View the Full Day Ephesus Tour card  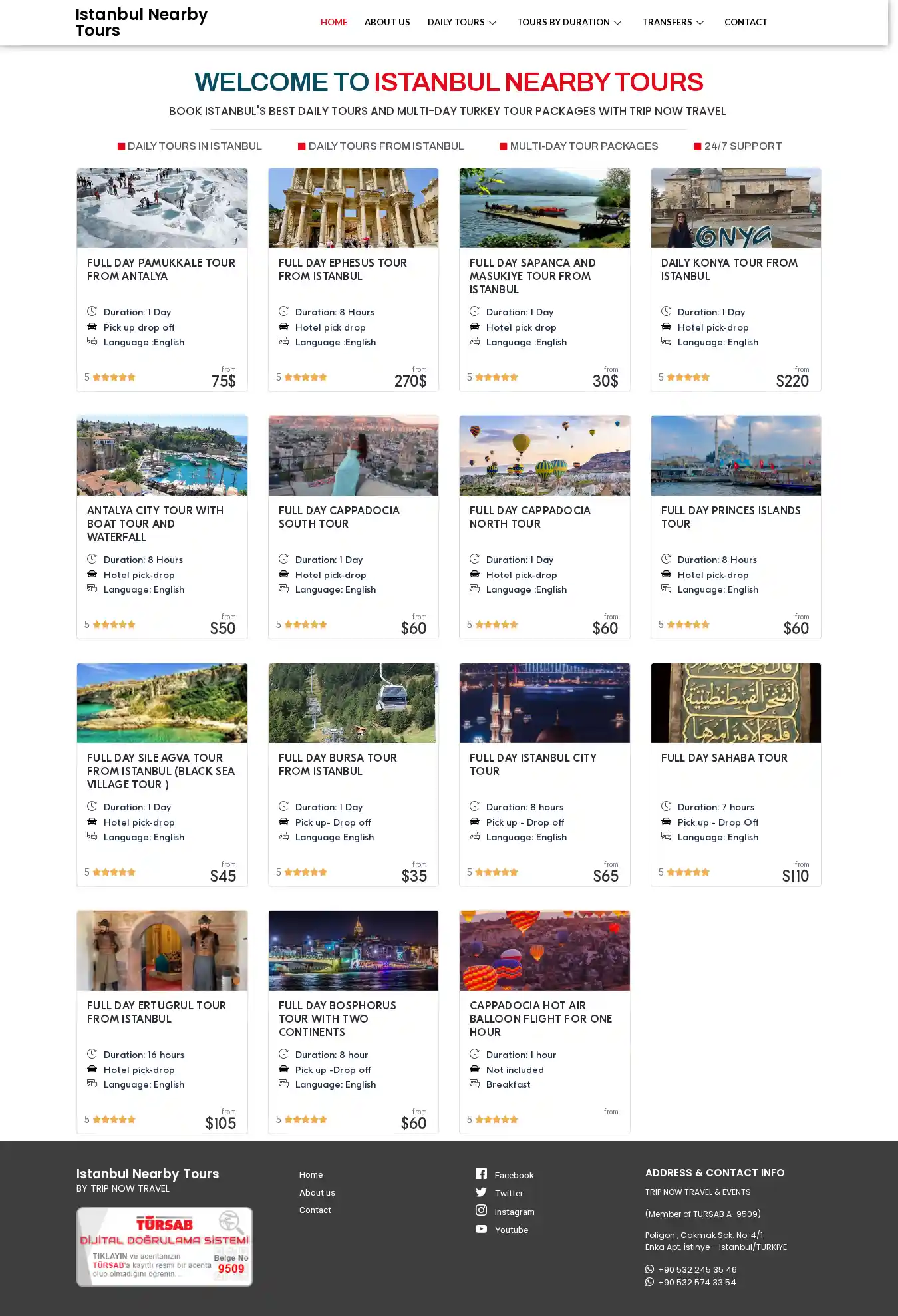343,269
